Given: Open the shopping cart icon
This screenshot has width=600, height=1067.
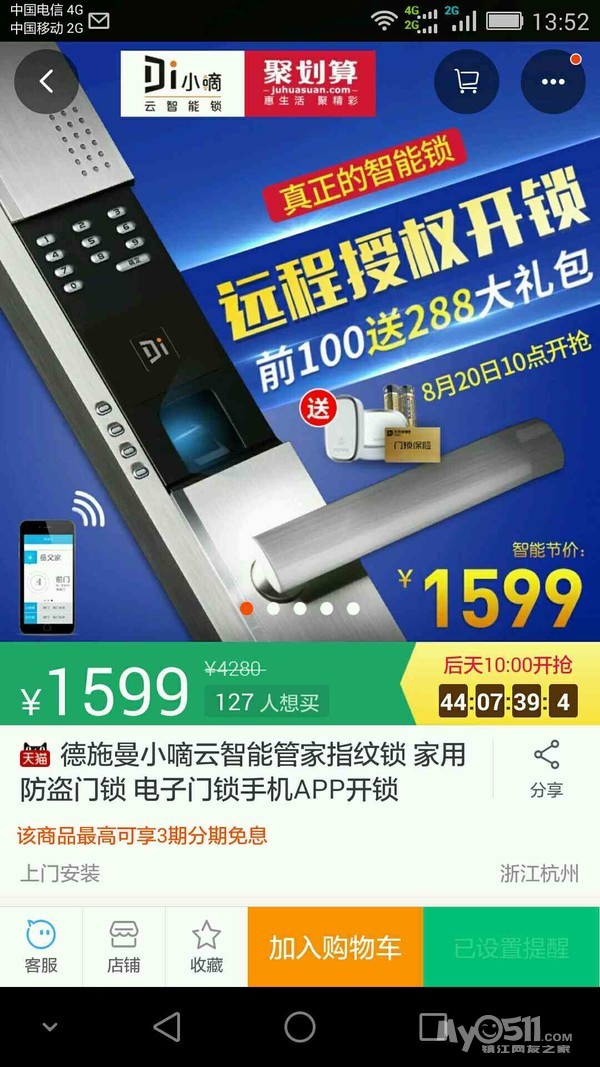Looking at the screenshot, I should point(466,82).
